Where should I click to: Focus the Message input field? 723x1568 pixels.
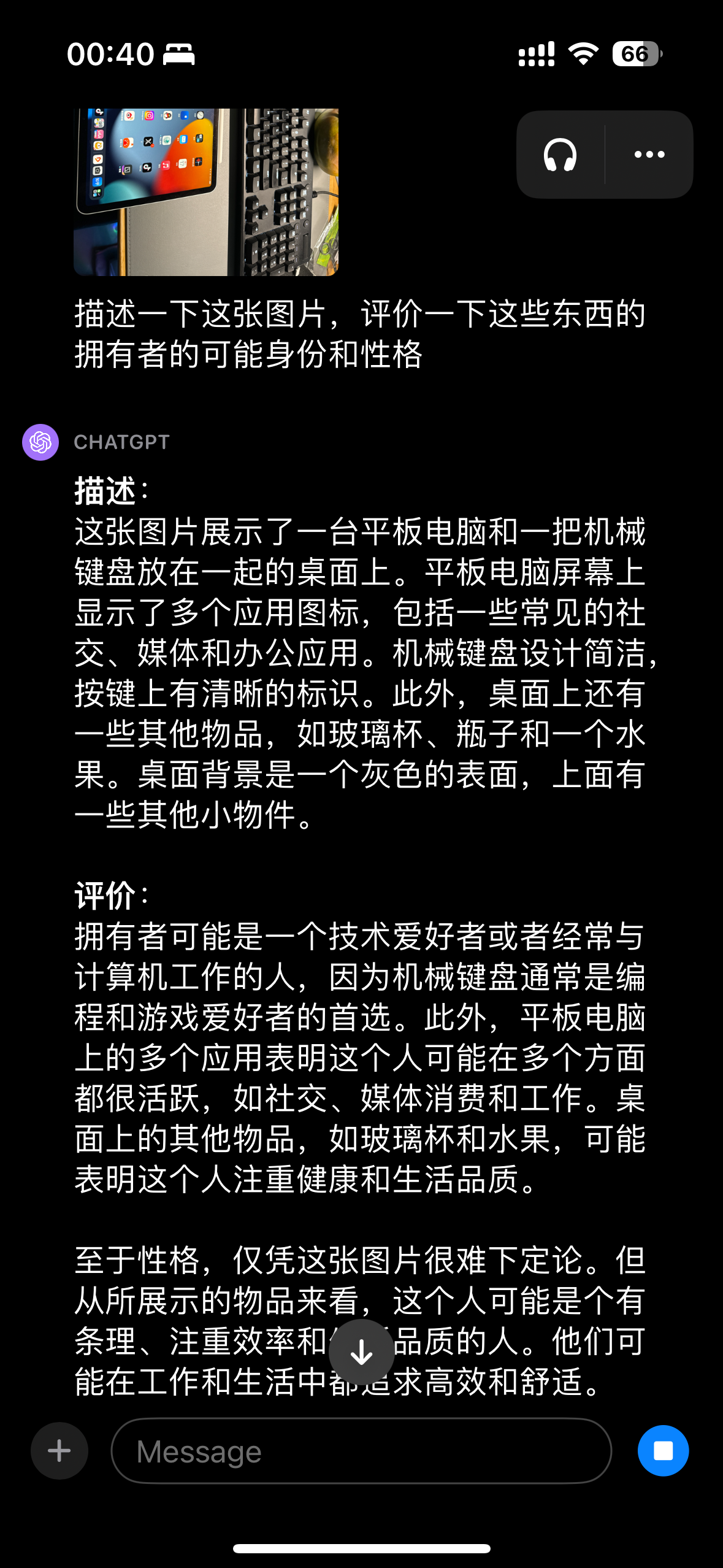[x=361, y=1451]
